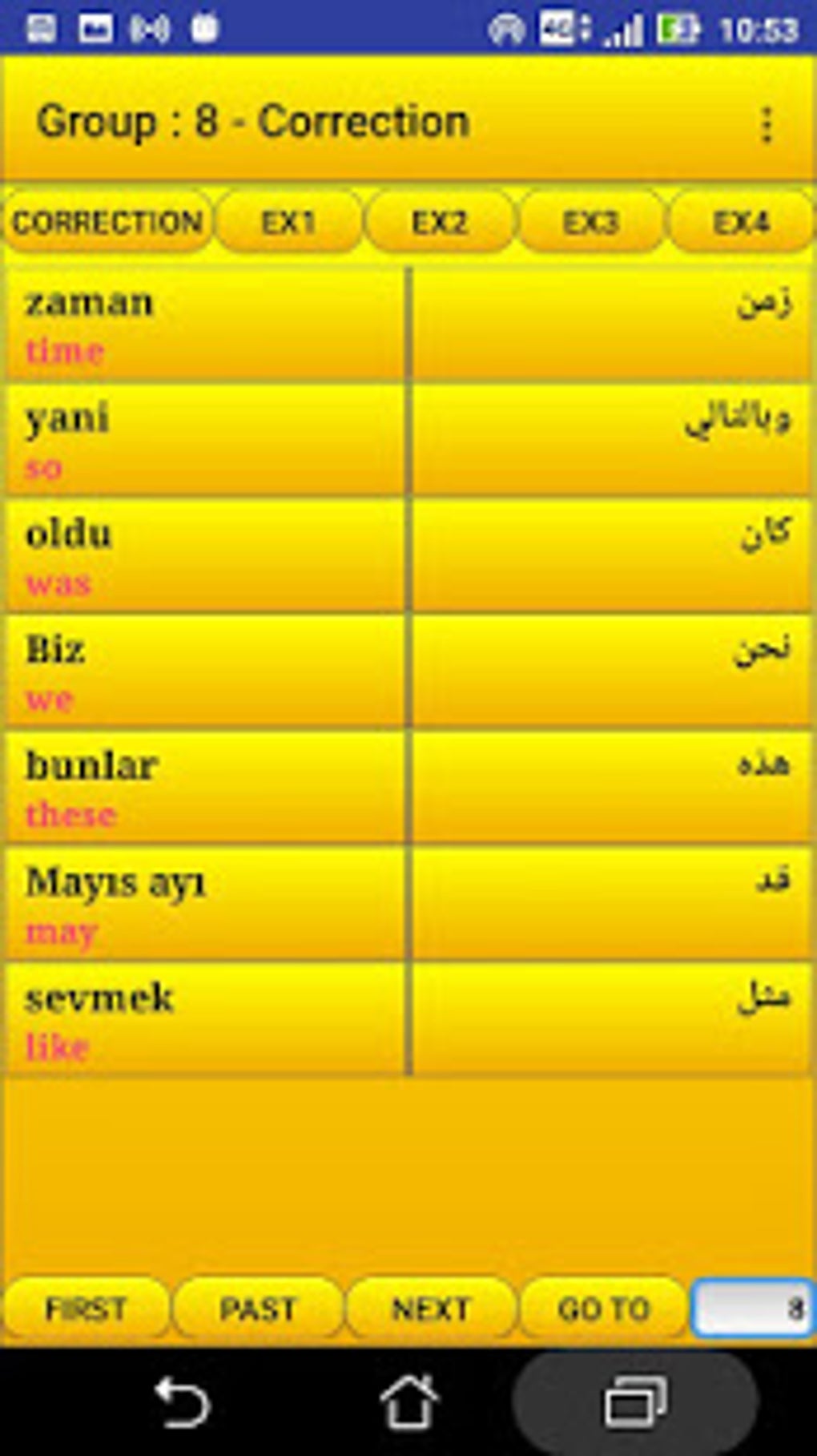Switch to the EX4 tab
This screenshot has width=817, height=1456.
(742, 222)
